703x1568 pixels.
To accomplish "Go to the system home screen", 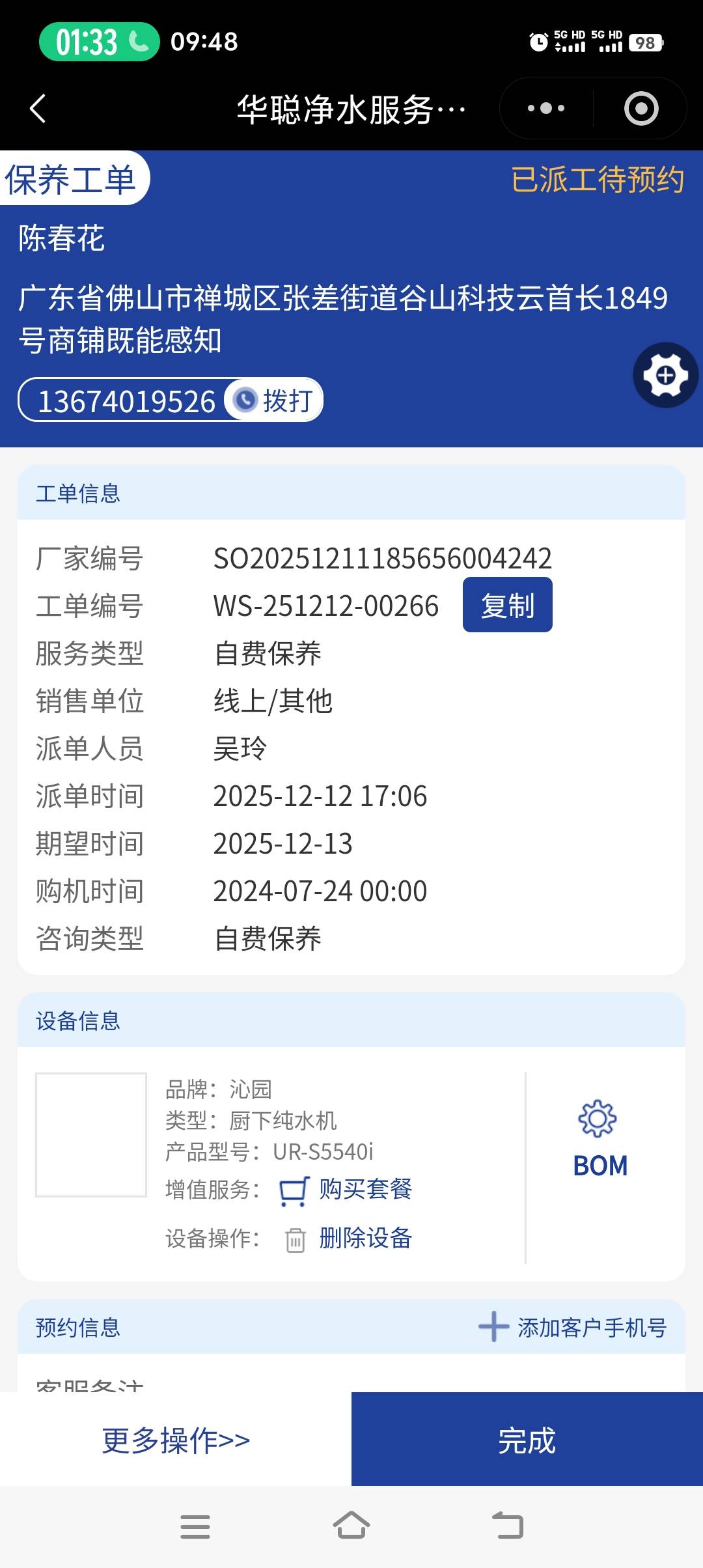I will [x=351, y=1526].
